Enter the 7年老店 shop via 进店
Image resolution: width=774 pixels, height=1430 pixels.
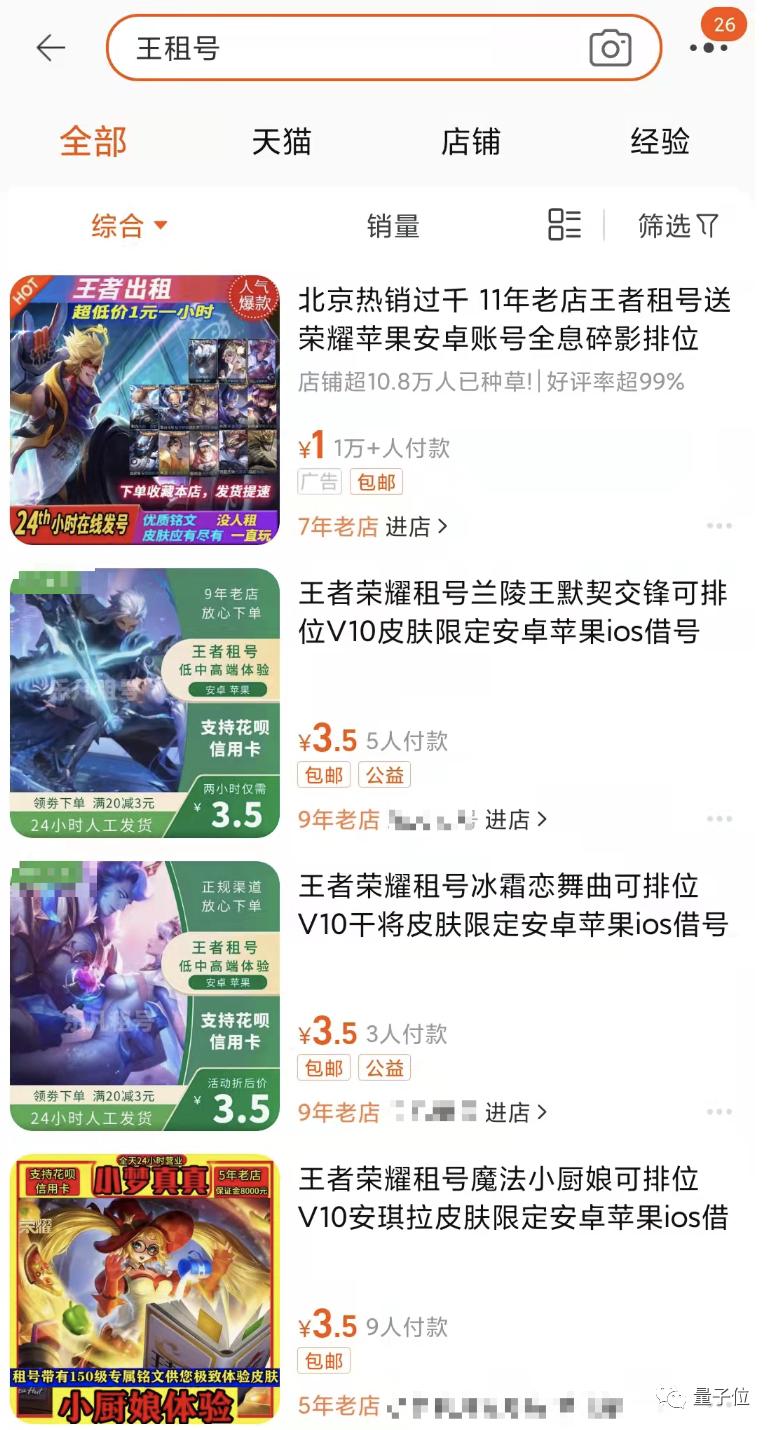point(416,526)
